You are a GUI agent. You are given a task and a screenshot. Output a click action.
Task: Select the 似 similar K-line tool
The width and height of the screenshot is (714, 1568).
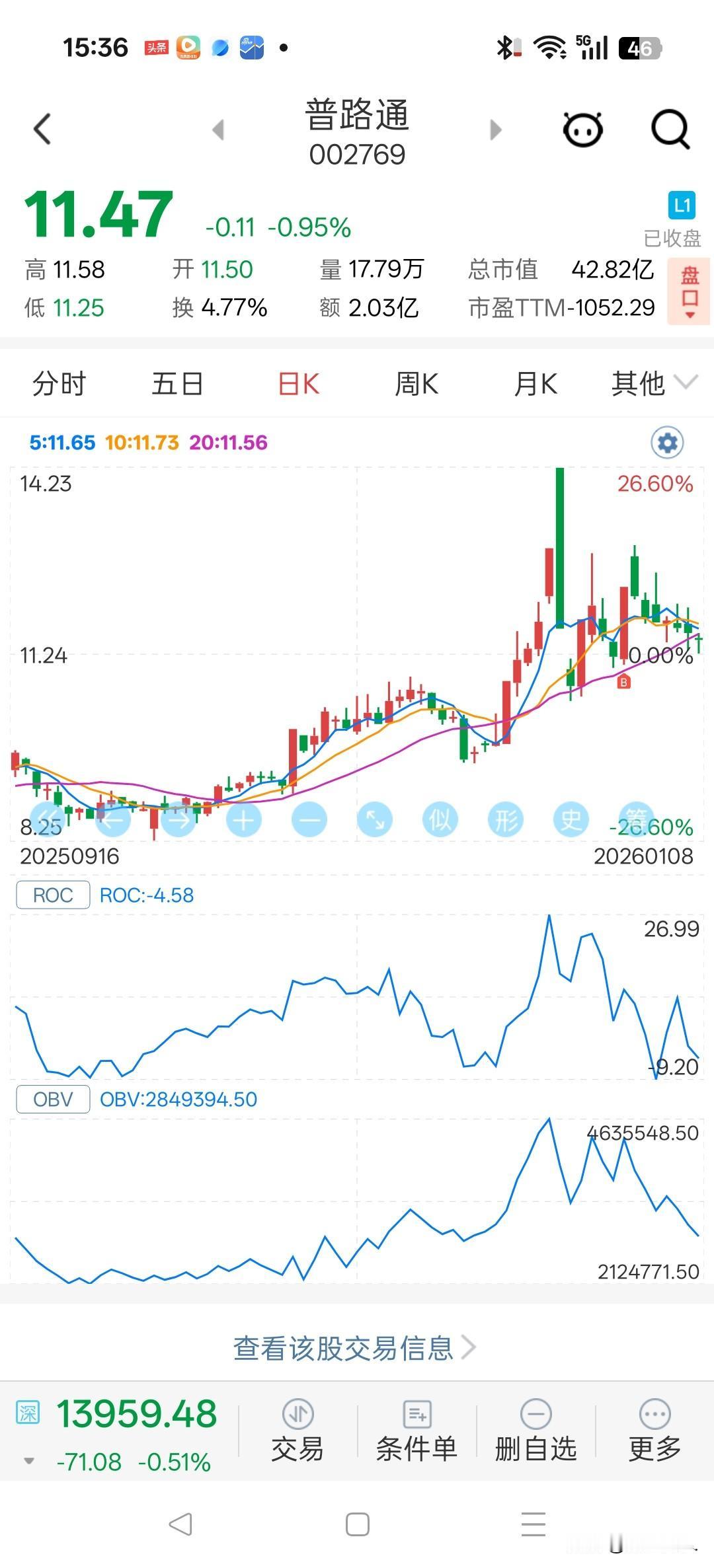coord(440,818)
